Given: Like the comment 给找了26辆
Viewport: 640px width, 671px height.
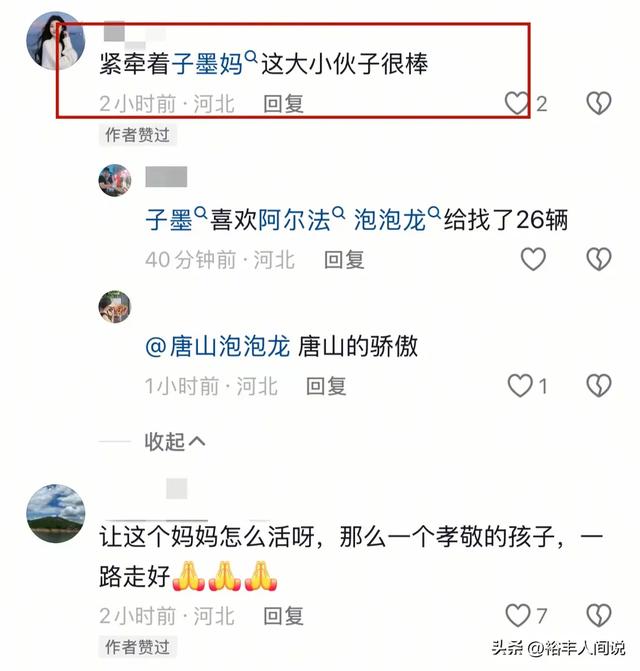Looking at the screenshot, I should [533, 260].
